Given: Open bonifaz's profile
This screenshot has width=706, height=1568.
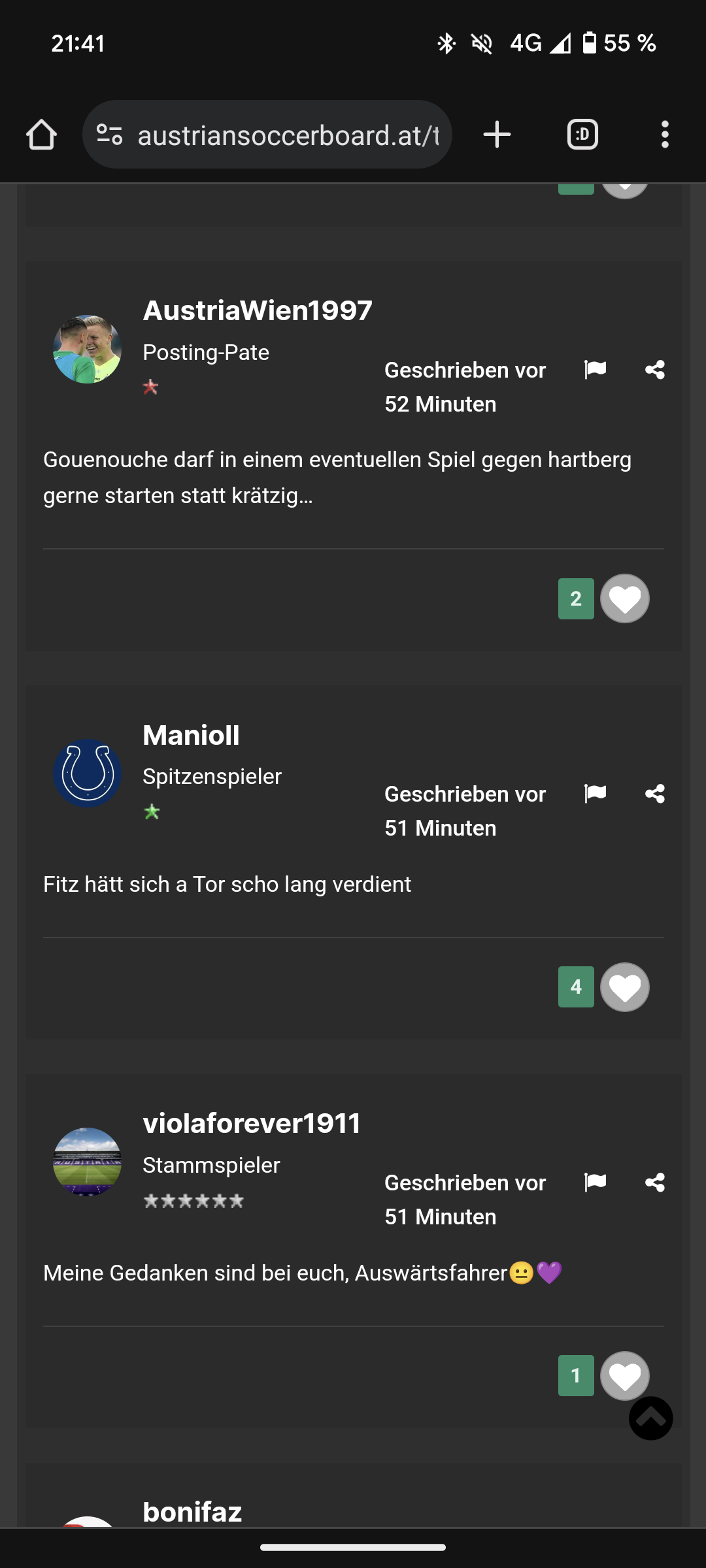Looking at the screenshot, I should pos(192,1512).
